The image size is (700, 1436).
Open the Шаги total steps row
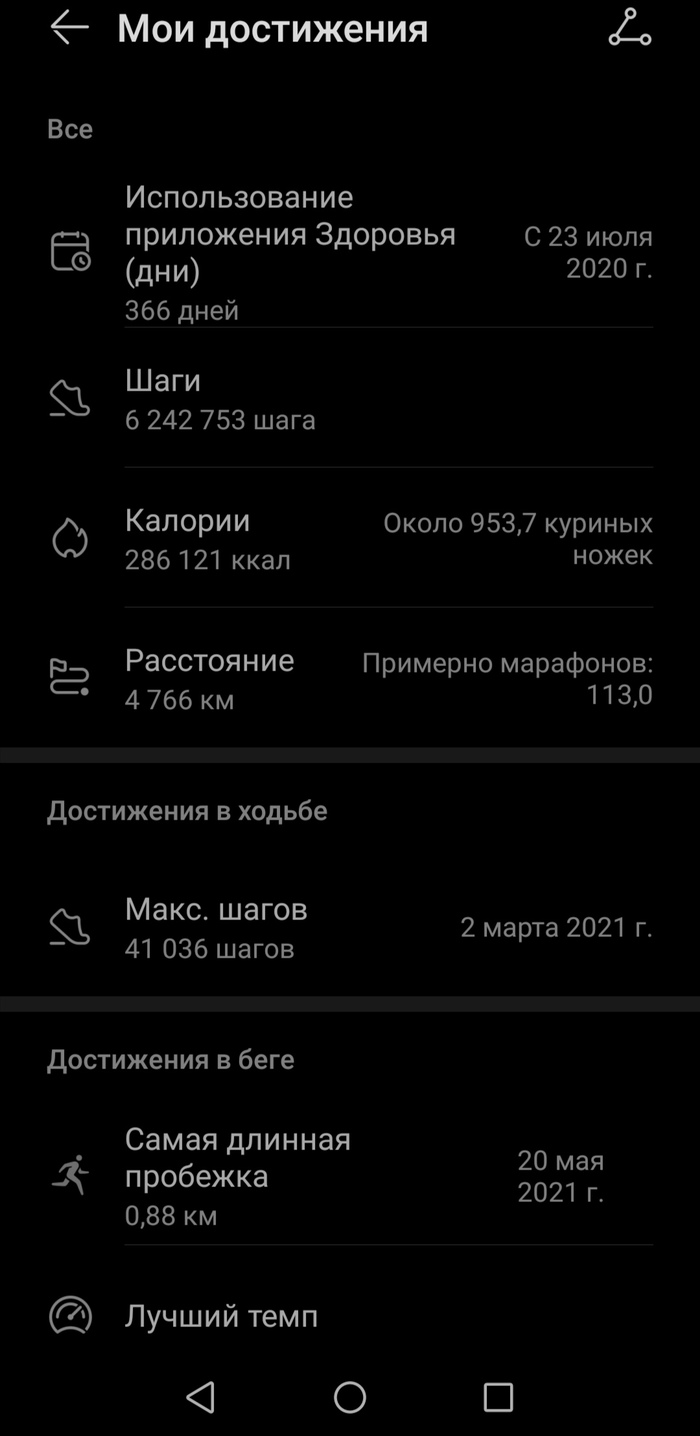coord(350,399)
